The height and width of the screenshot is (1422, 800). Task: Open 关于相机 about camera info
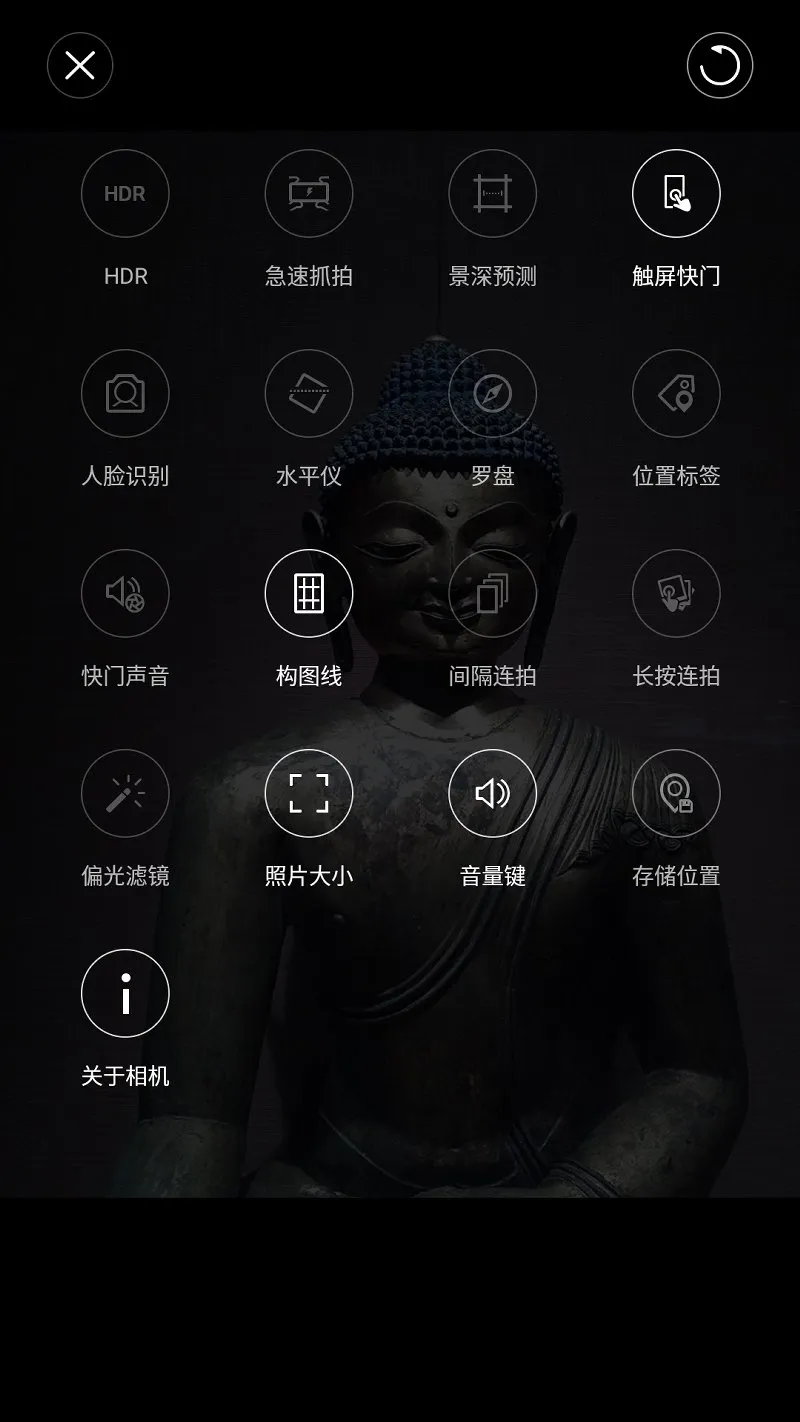click(125, 994)
